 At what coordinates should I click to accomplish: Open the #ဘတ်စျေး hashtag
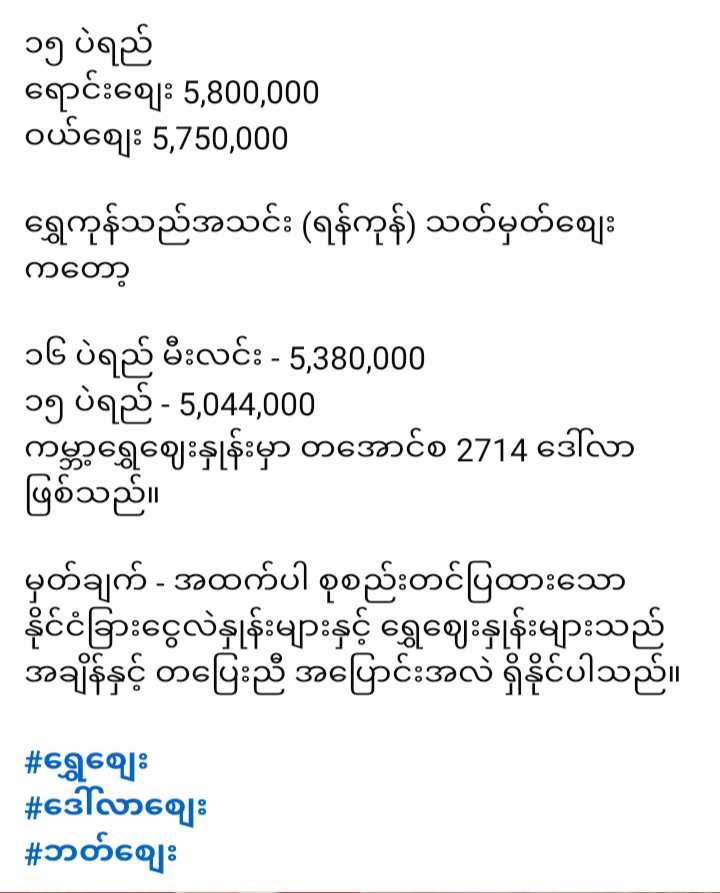pos(101,854)
